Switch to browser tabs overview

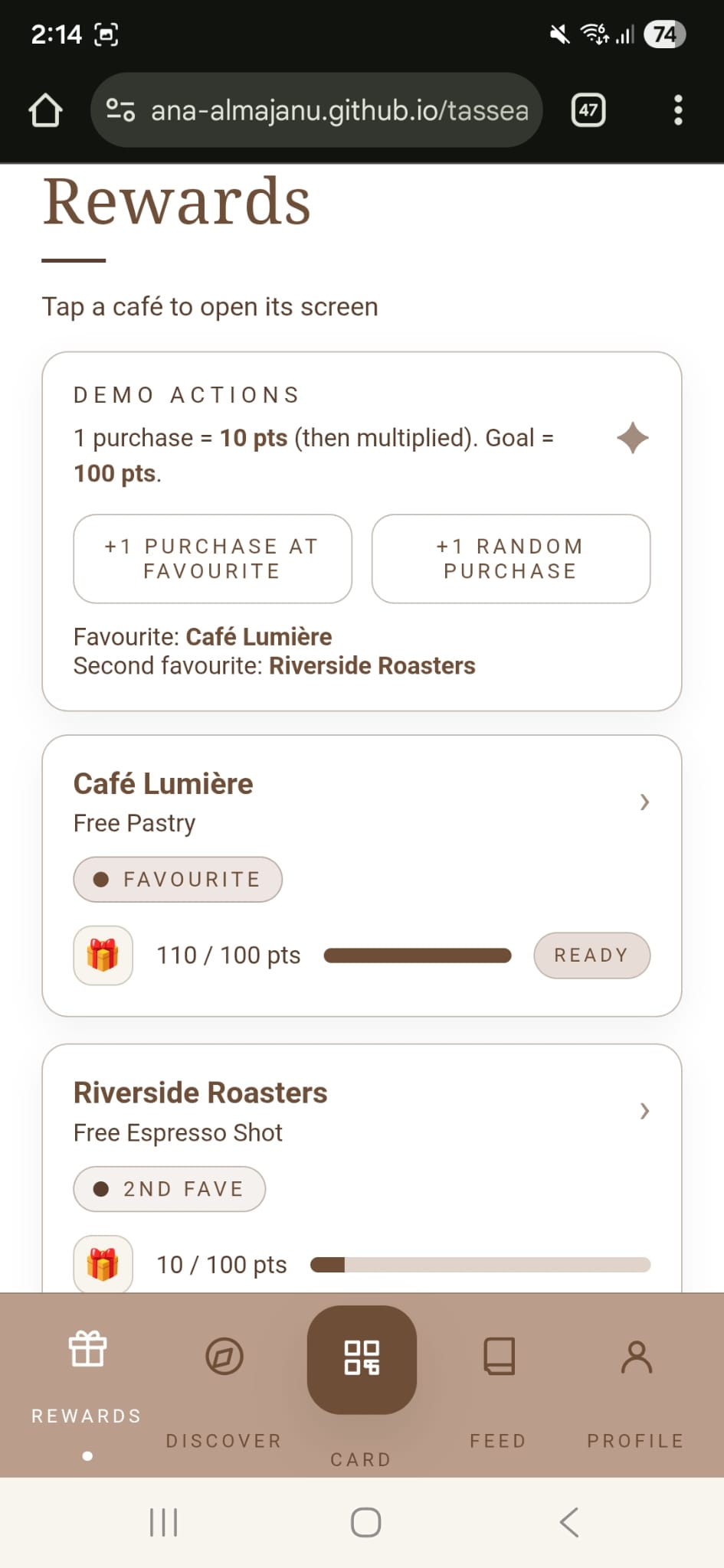(587, 110)
